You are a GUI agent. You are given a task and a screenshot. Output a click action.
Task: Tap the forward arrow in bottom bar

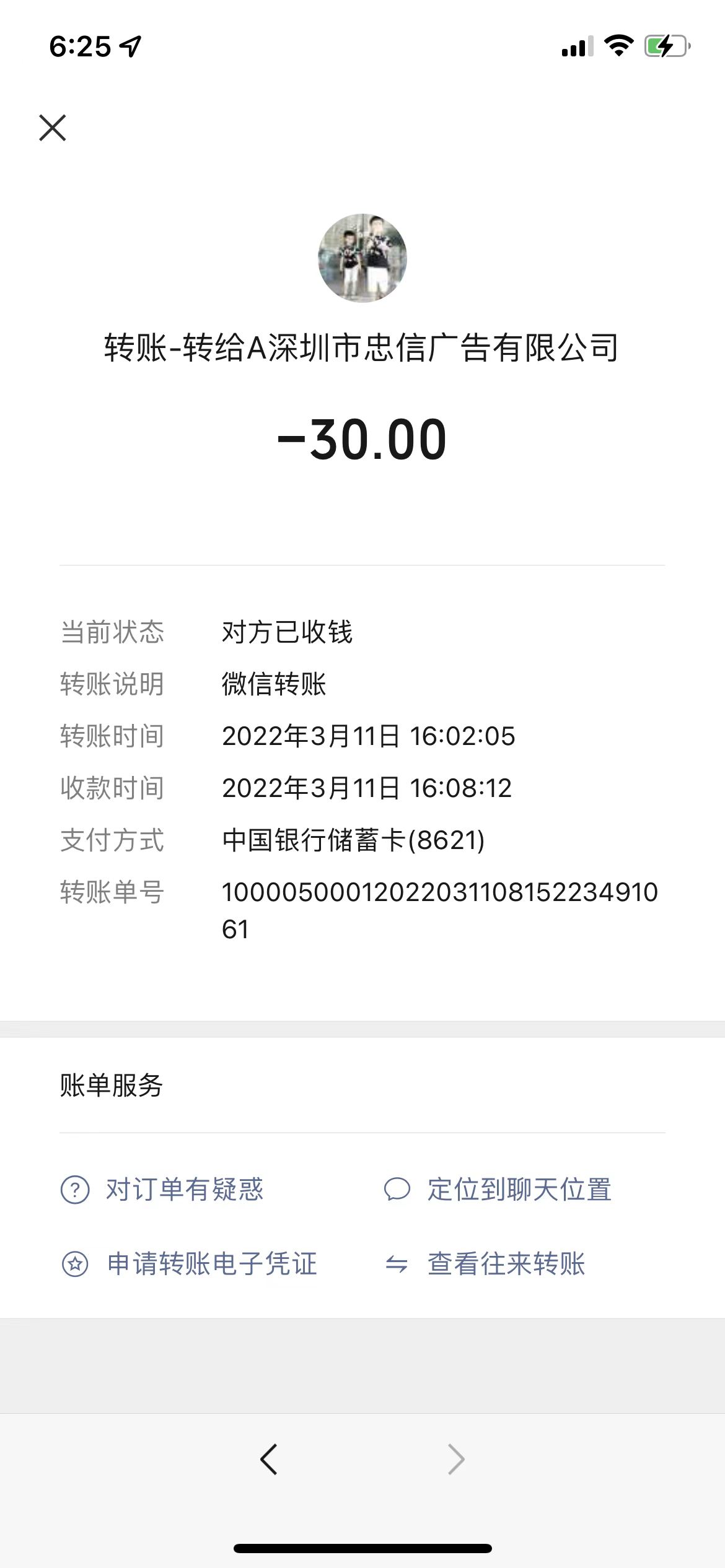(456, 1460)
